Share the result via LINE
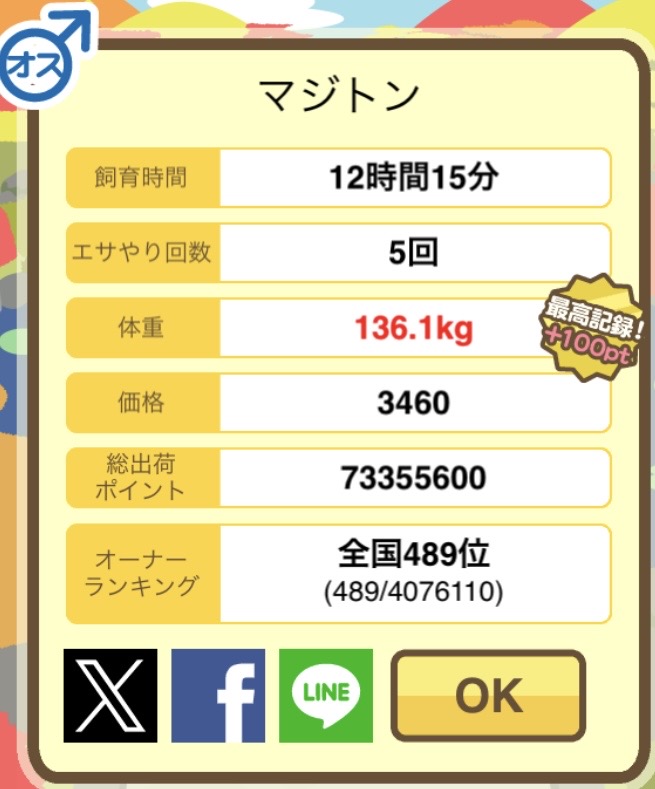 (x=326, y=695)
